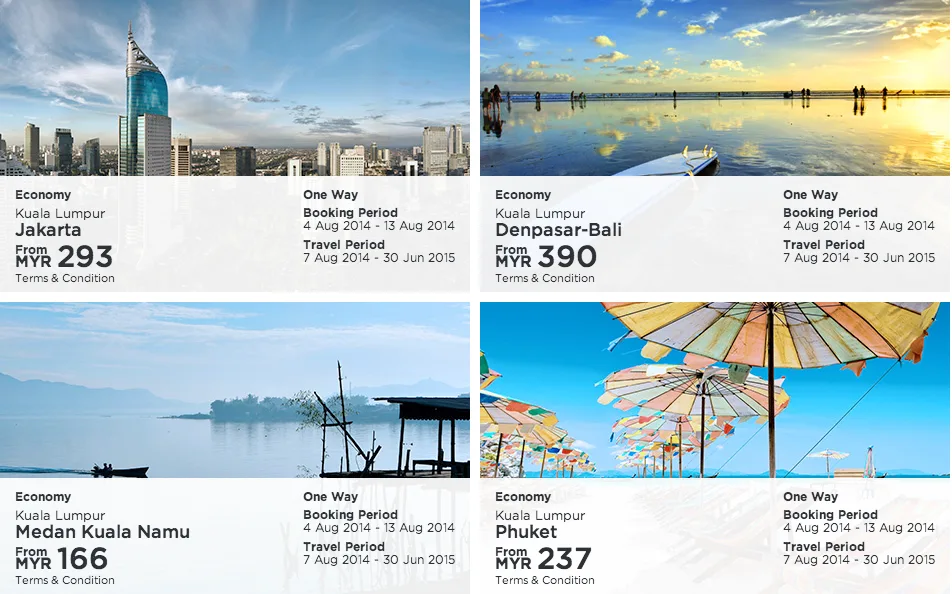Viewport: 952px width, 594px height.
Task: Open the Denpasar-Bali flight deal card
Action: coord(714,100)
